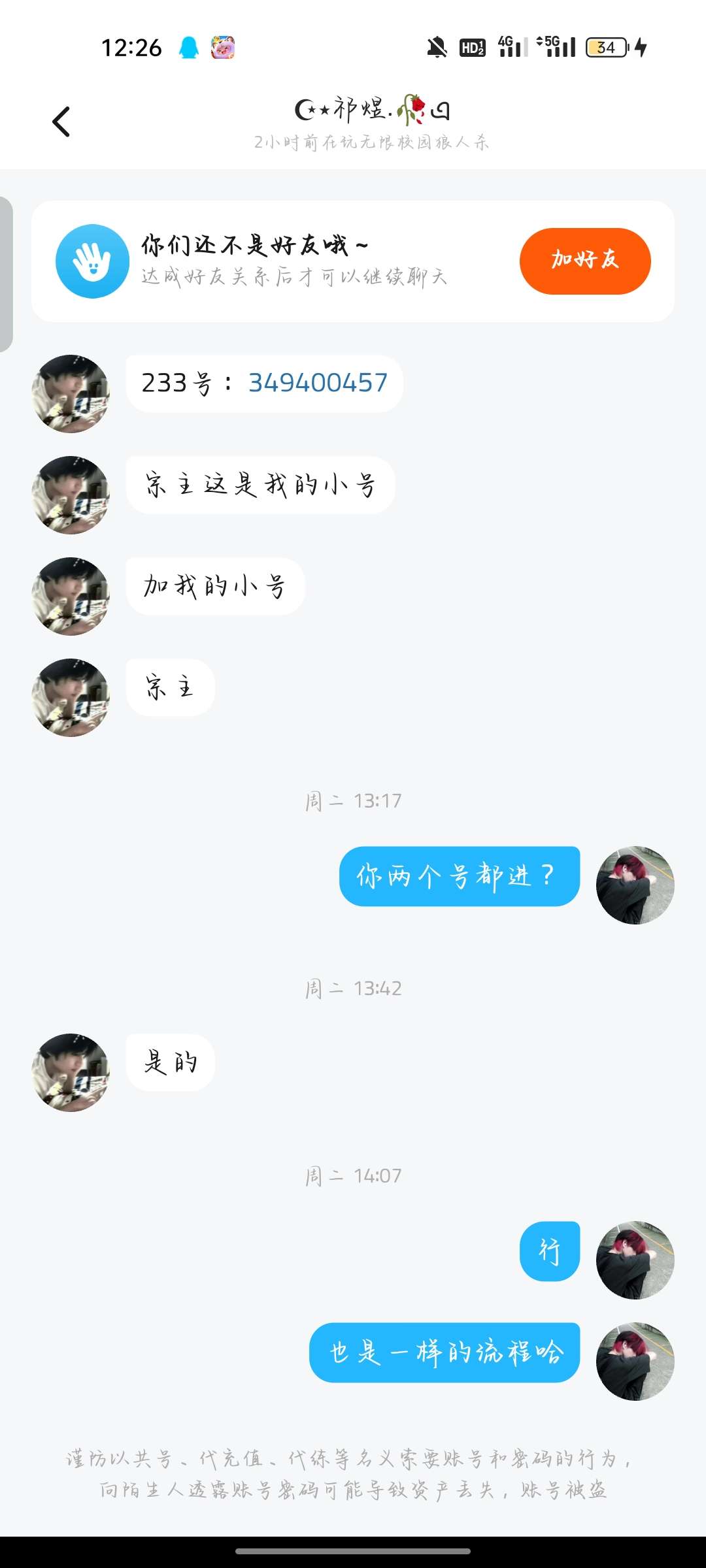
Task: Open the contact name title at top
Action: [x=371, y=110]
